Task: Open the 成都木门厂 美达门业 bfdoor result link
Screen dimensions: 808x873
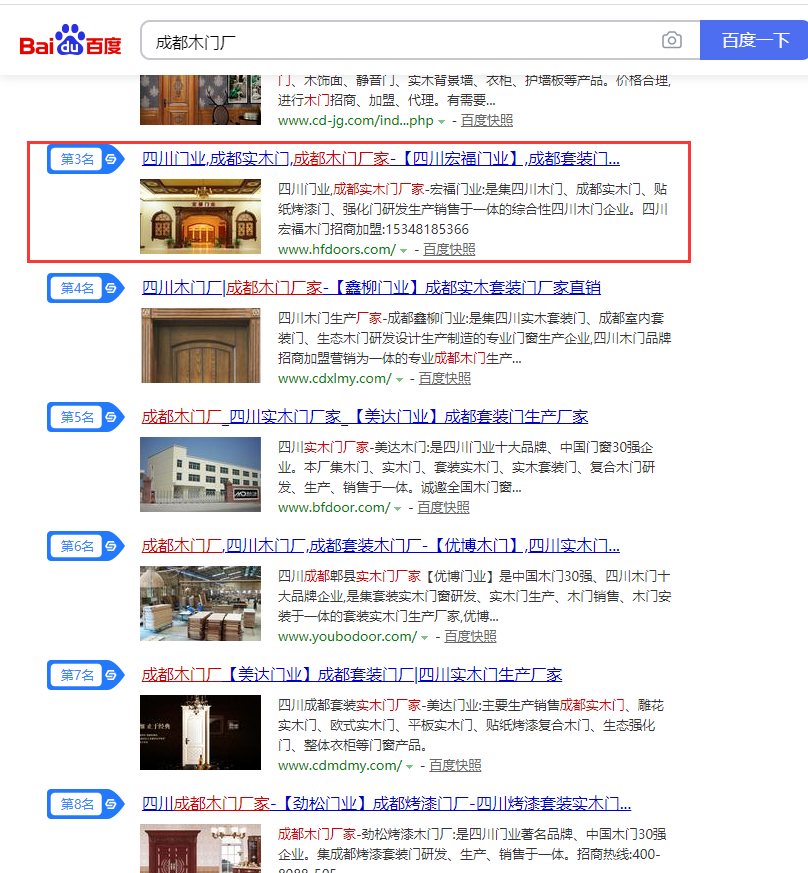Action: 365,417
